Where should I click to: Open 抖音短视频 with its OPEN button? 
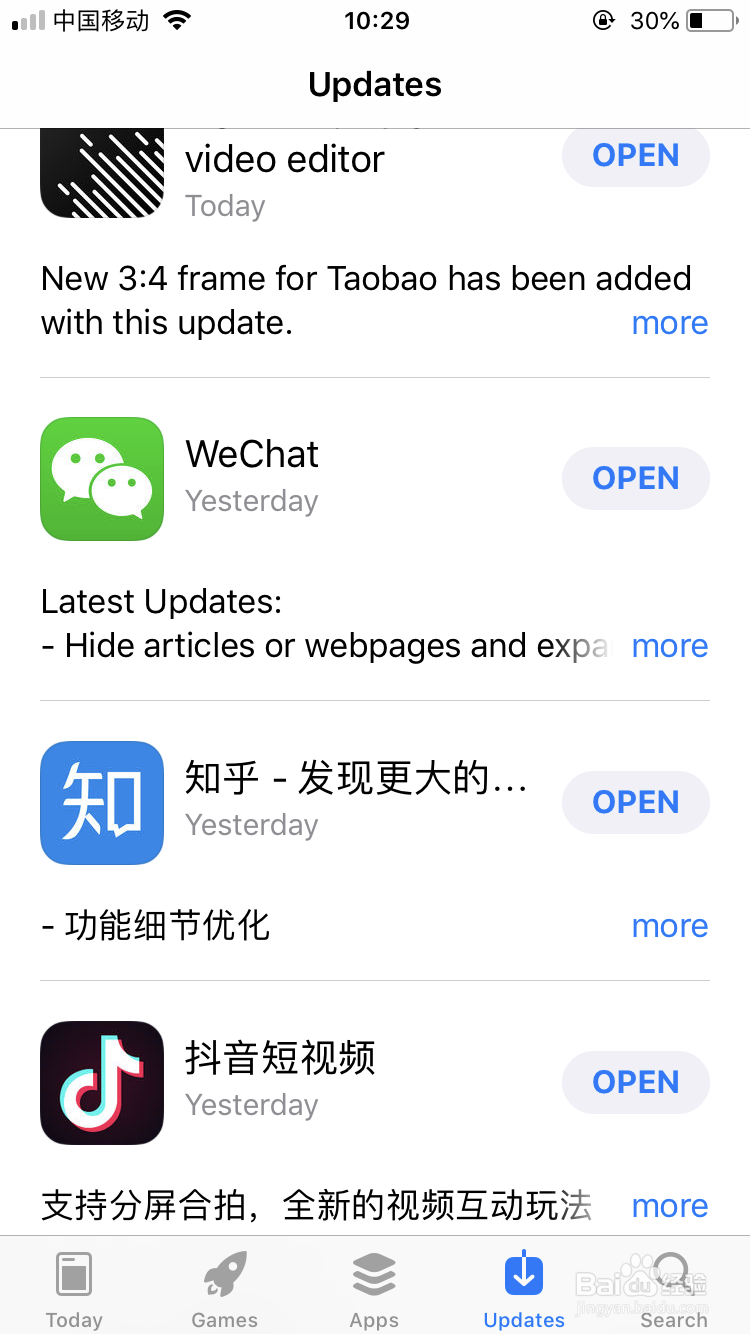[636, 1082]
